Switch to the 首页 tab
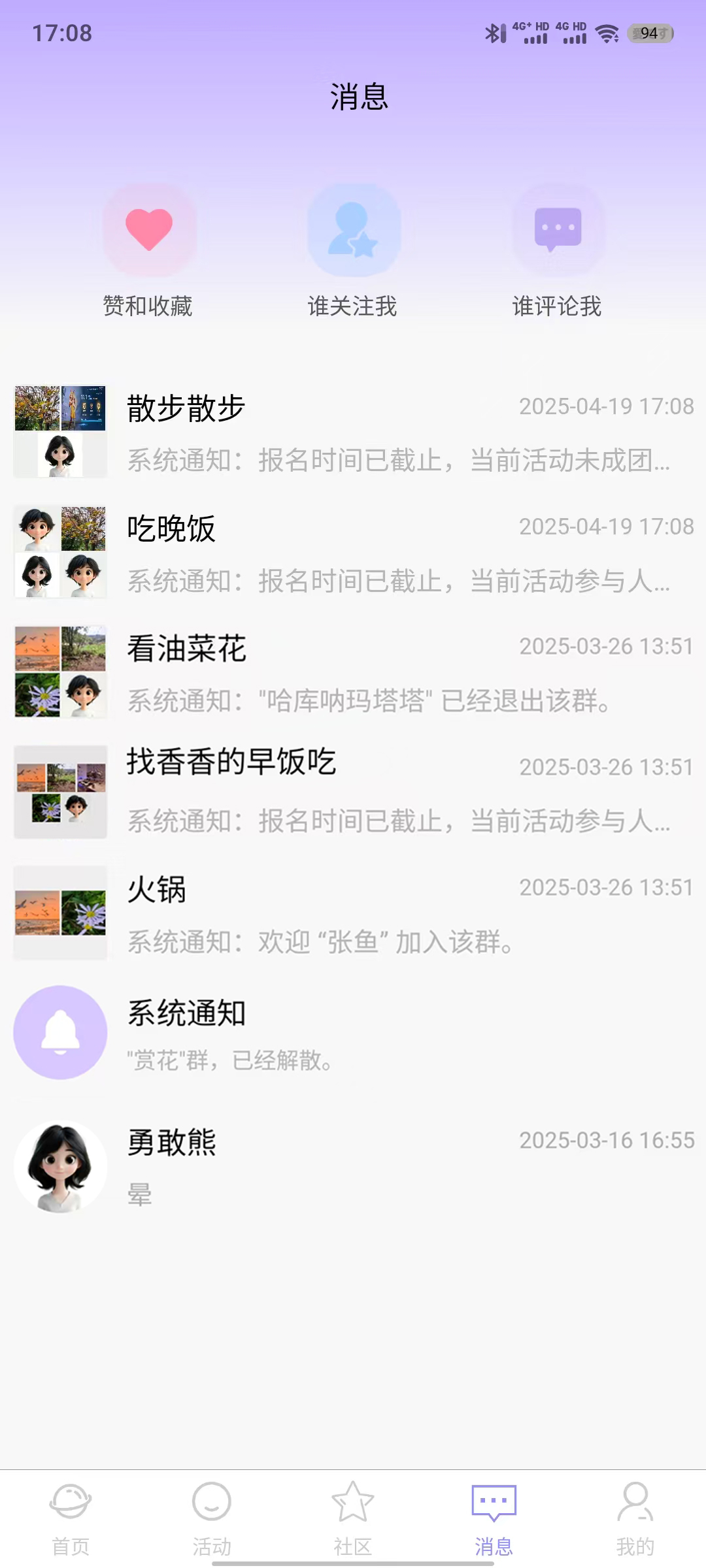This screenshot has height=1568, width=706. [x=71, y=1518]
